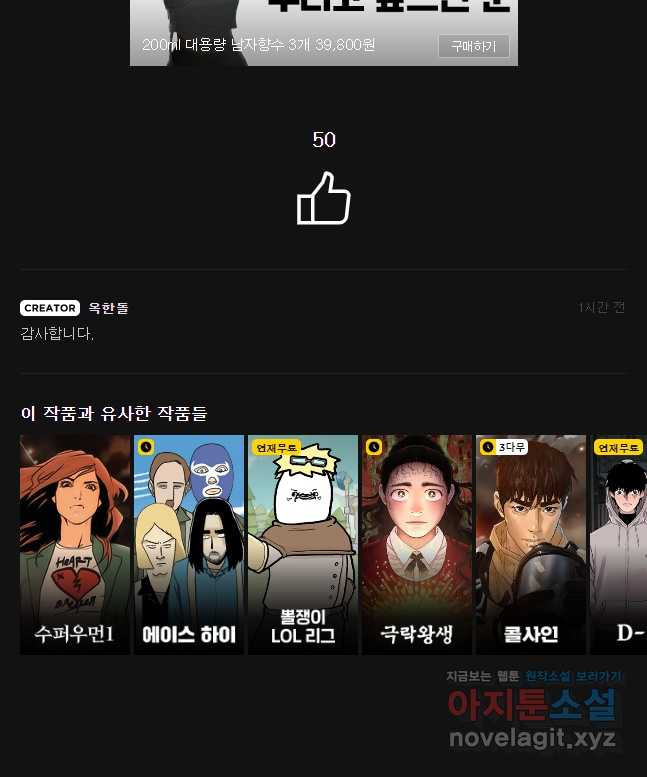Image resolution: width=647 pixels, height=777 pixels.
Task: Open the partially visible D- webtoon card
Action: pyautogui.click(x=619, y=544)
